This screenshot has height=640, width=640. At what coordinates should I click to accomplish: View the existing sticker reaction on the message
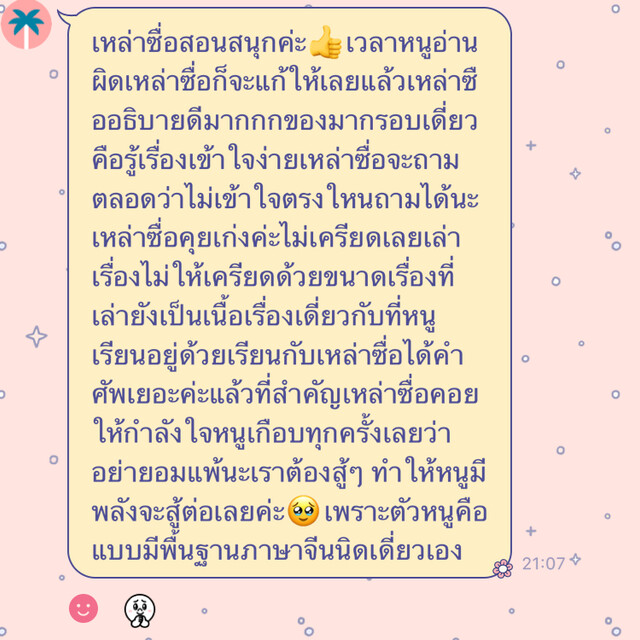coord(137,607)
